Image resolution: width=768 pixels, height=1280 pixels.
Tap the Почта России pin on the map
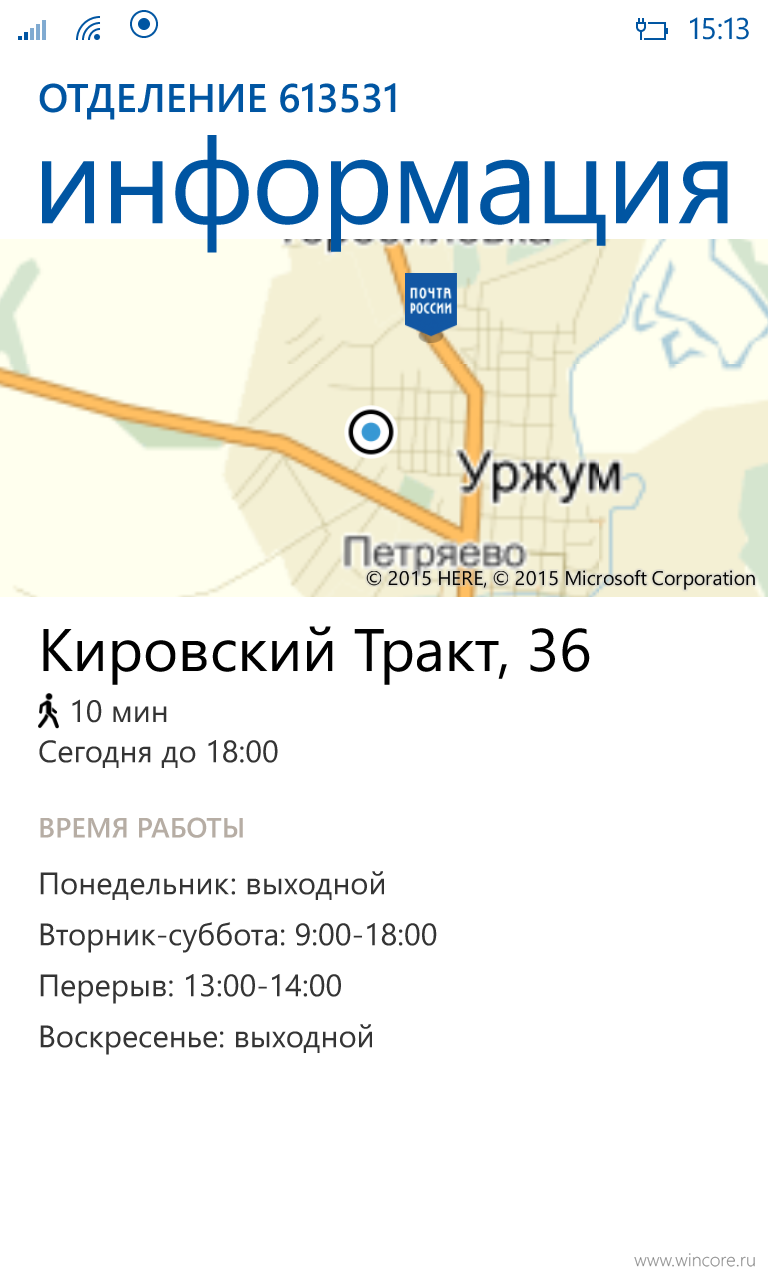tap(430, 304)
